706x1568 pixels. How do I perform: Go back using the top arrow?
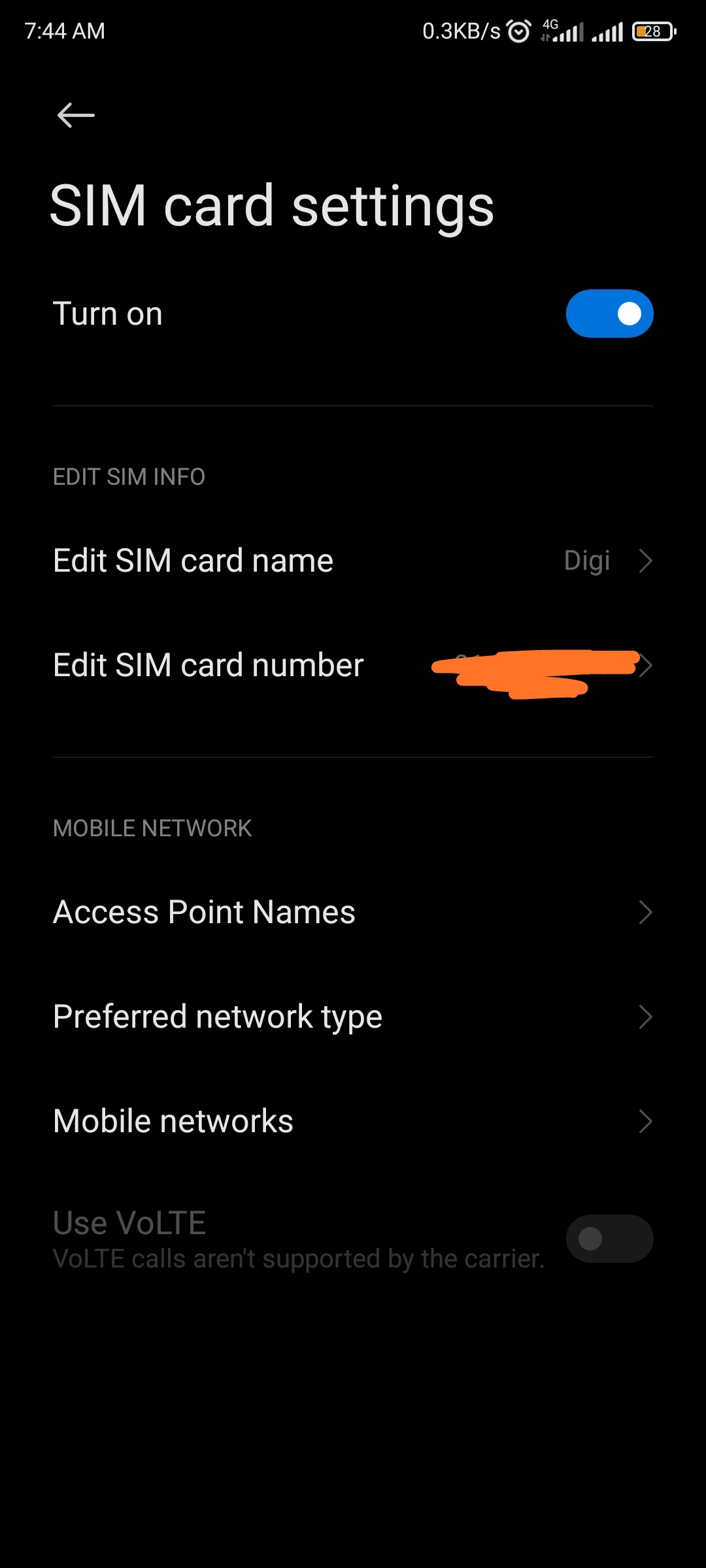pyautogui.click(x=76, y=116)
